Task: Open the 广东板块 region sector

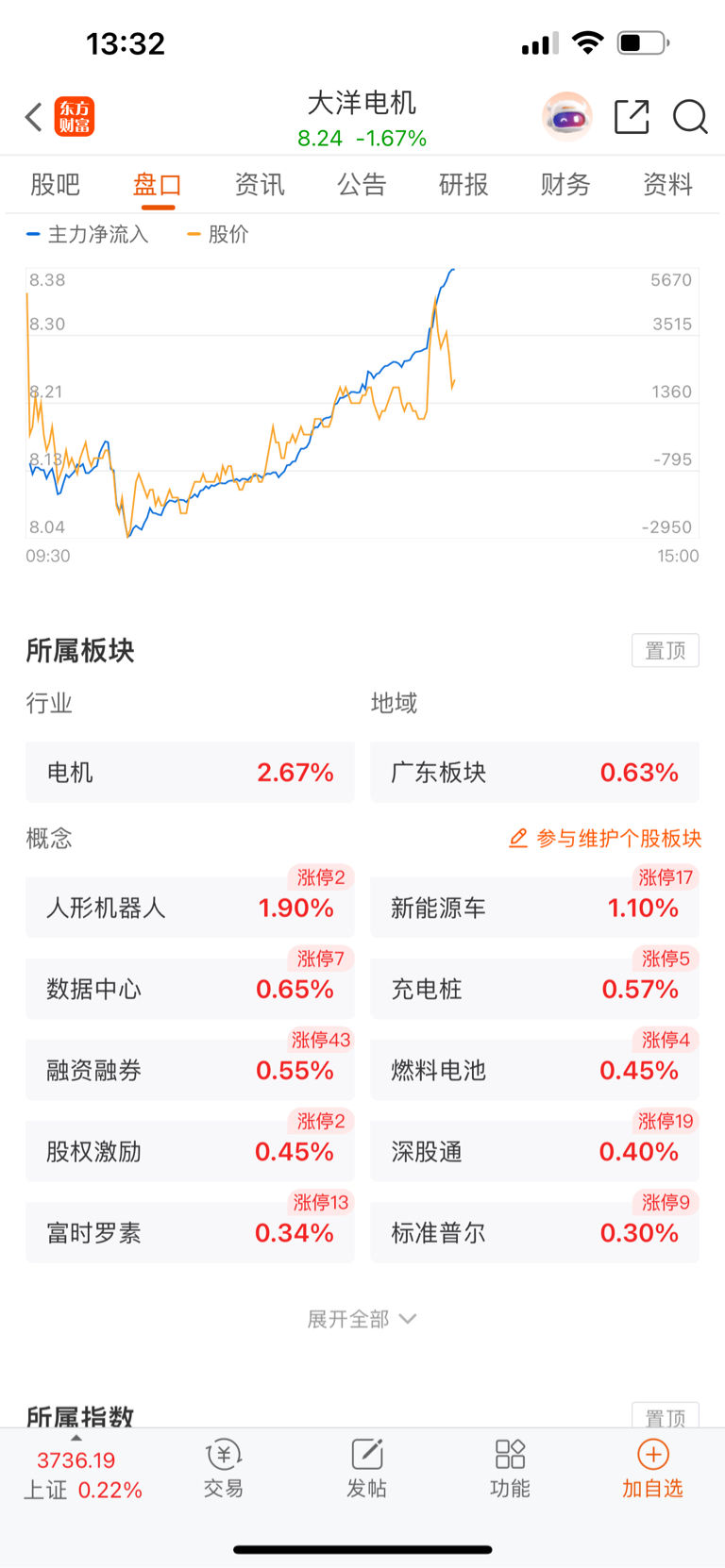Action: tap(534, 772)
